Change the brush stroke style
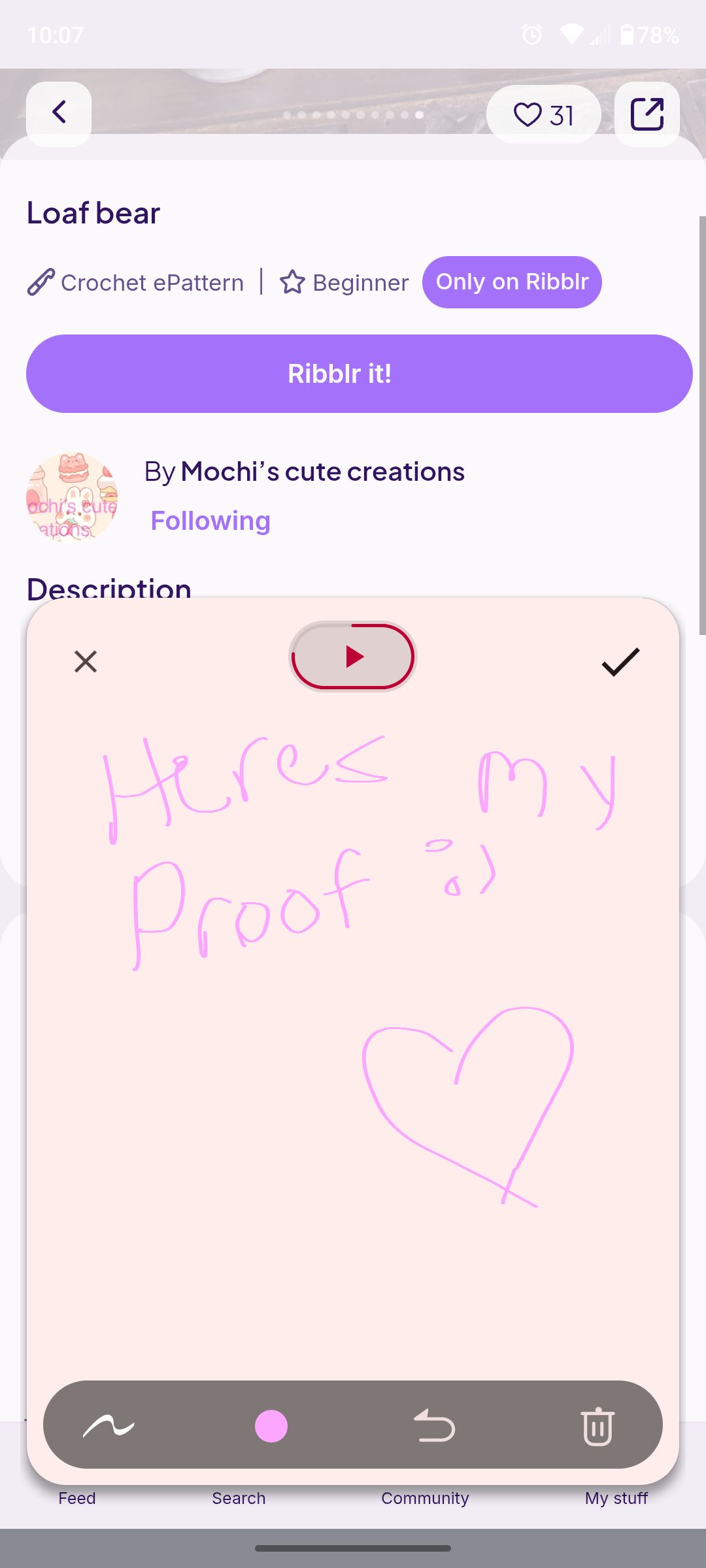Screen dimensions: 706x1568 [x=109, y=1426]
